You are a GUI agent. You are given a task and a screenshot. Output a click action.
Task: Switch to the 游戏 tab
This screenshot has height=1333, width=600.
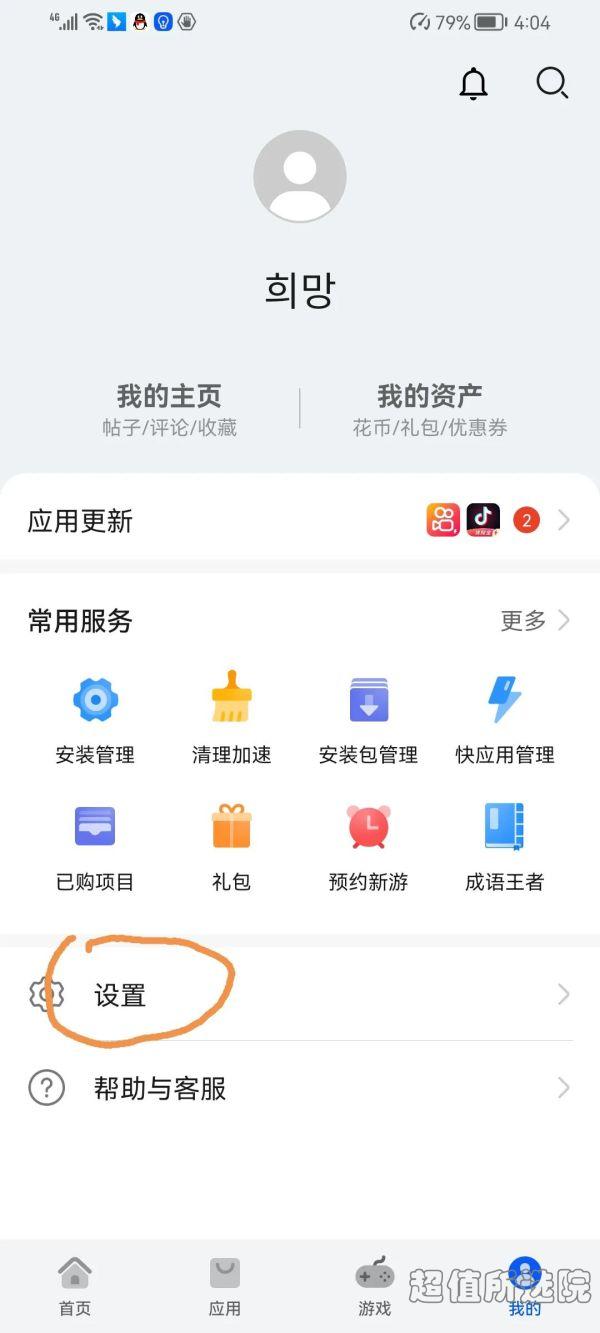pyautogui.click(x=375, y=1286)
